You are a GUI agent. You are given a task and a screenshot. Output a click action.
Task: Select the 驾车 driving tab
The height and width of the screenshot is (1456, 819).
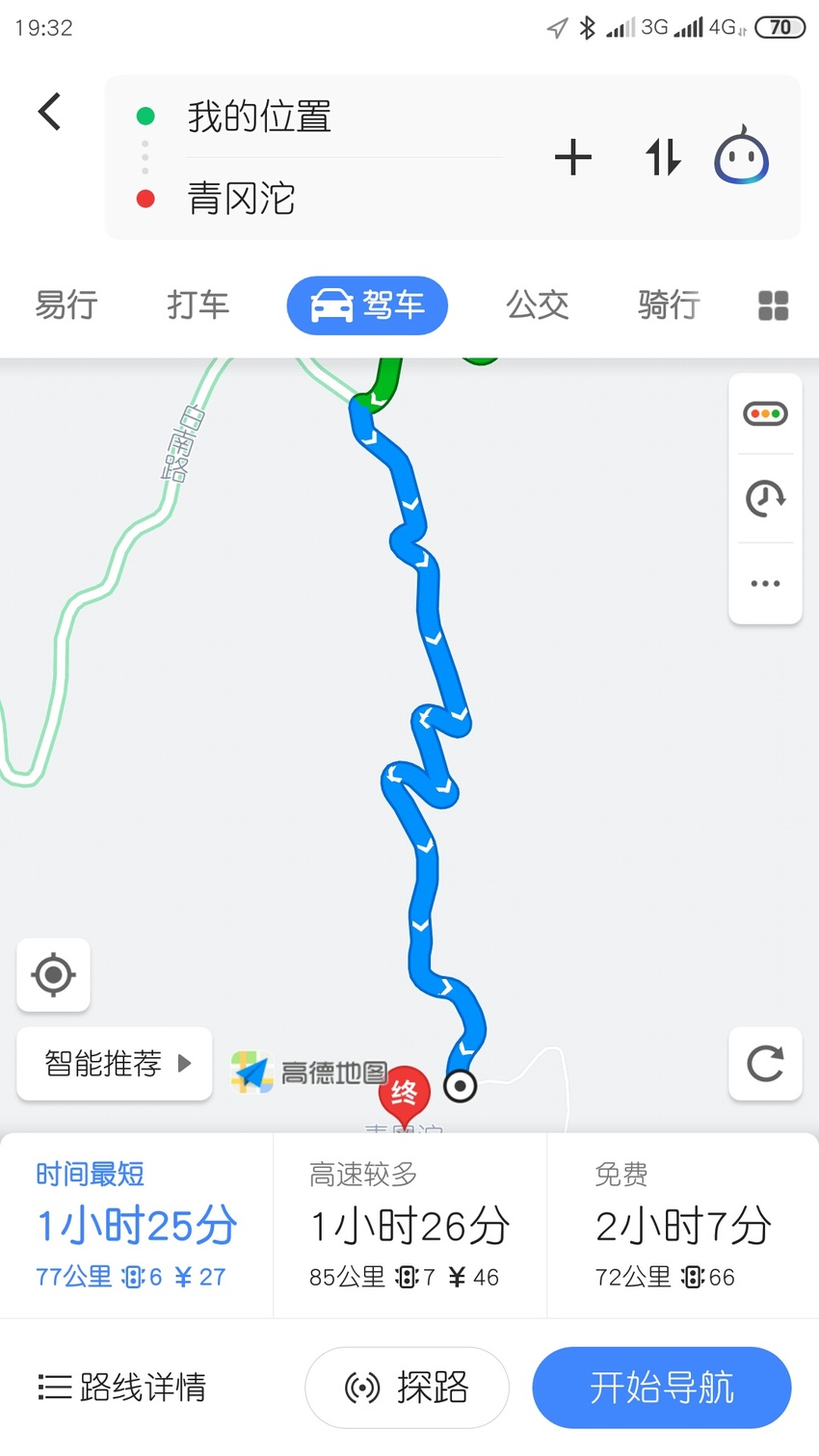(x=367, y=305)
